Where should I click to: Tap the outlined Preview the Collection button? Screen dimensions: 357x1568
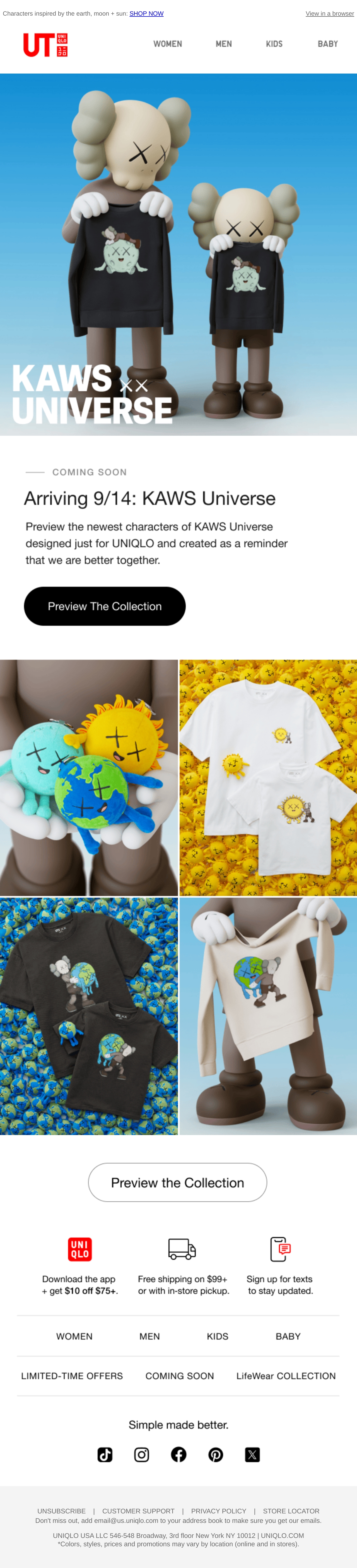pos(177,1183)
